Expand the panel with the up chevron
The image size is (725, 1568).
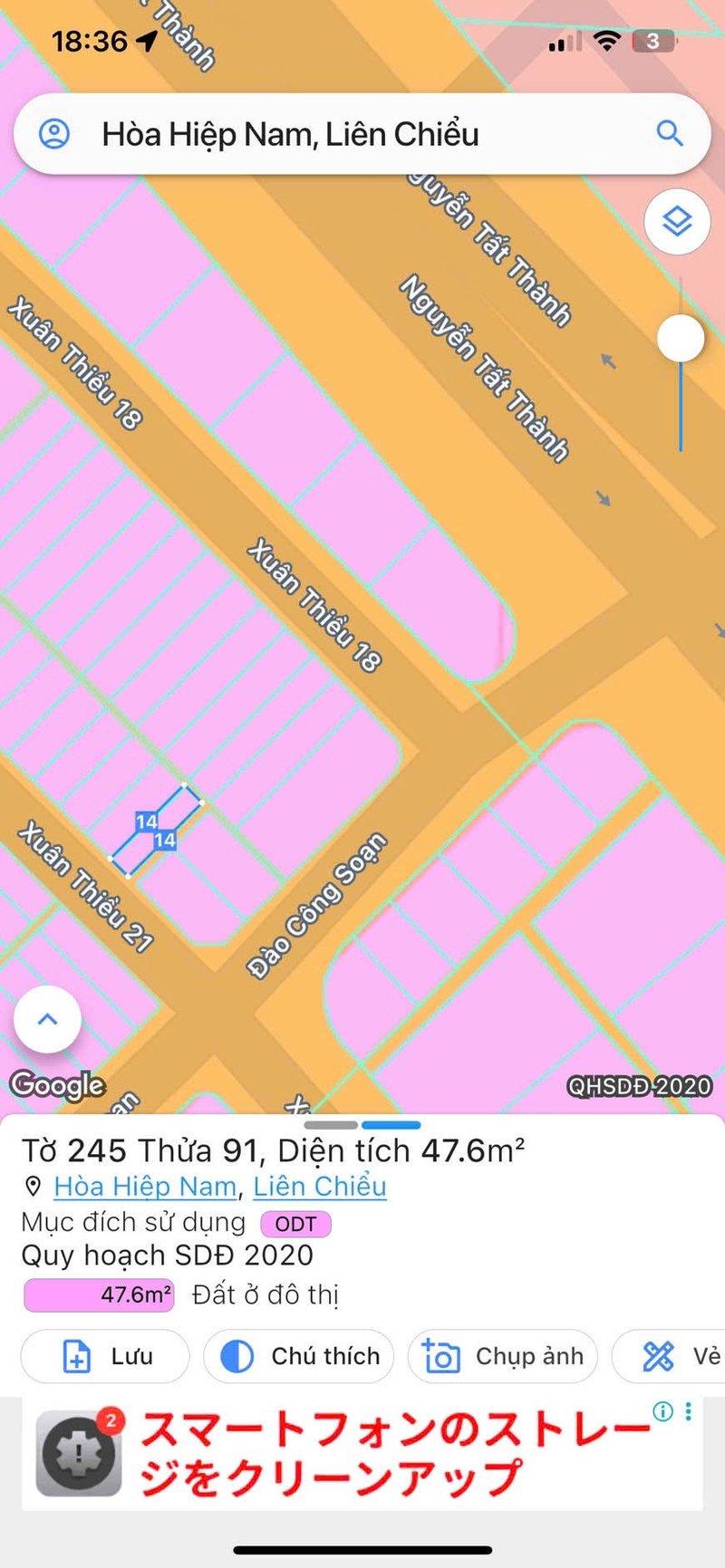[47, 1019]
